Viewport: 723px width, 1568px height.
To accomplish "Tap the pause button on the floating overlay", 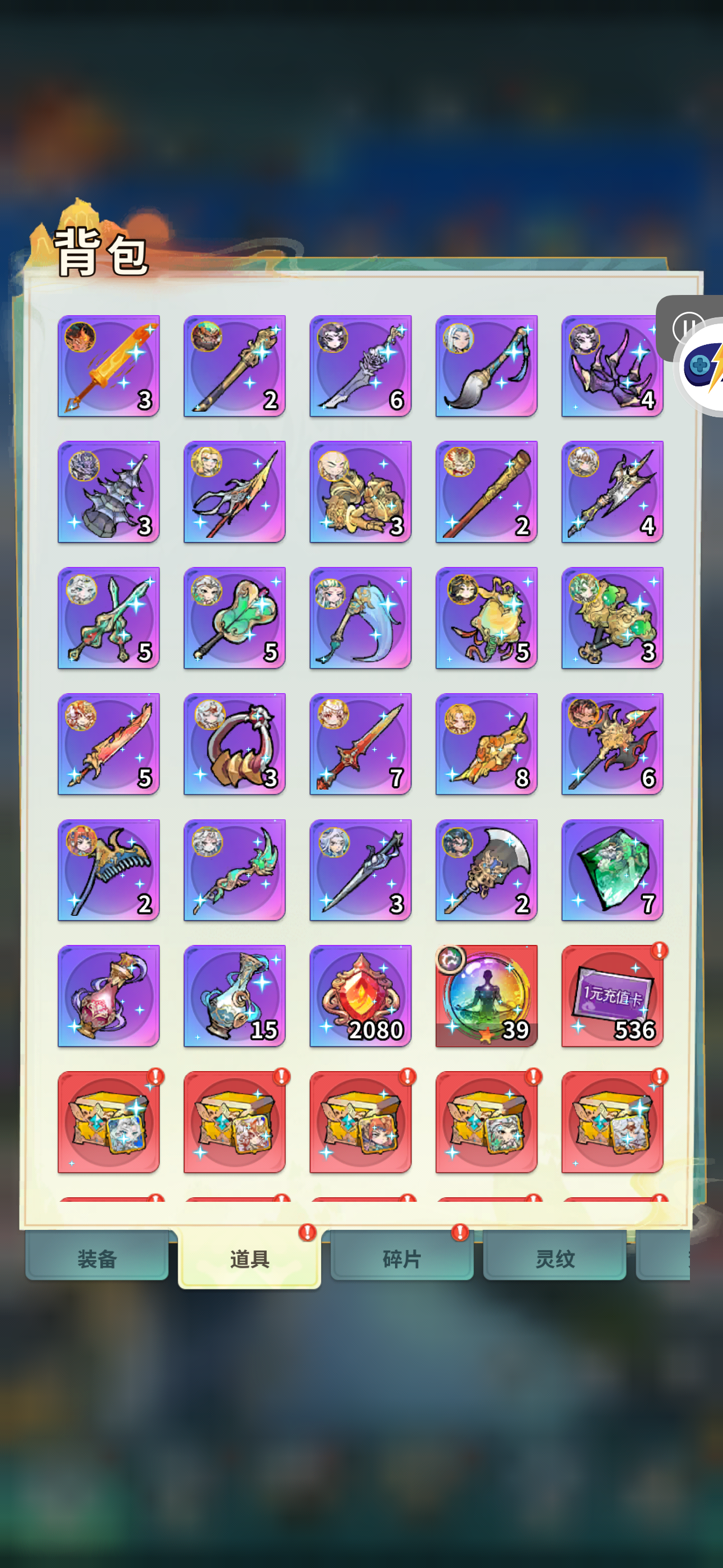I will click(687, 327).
